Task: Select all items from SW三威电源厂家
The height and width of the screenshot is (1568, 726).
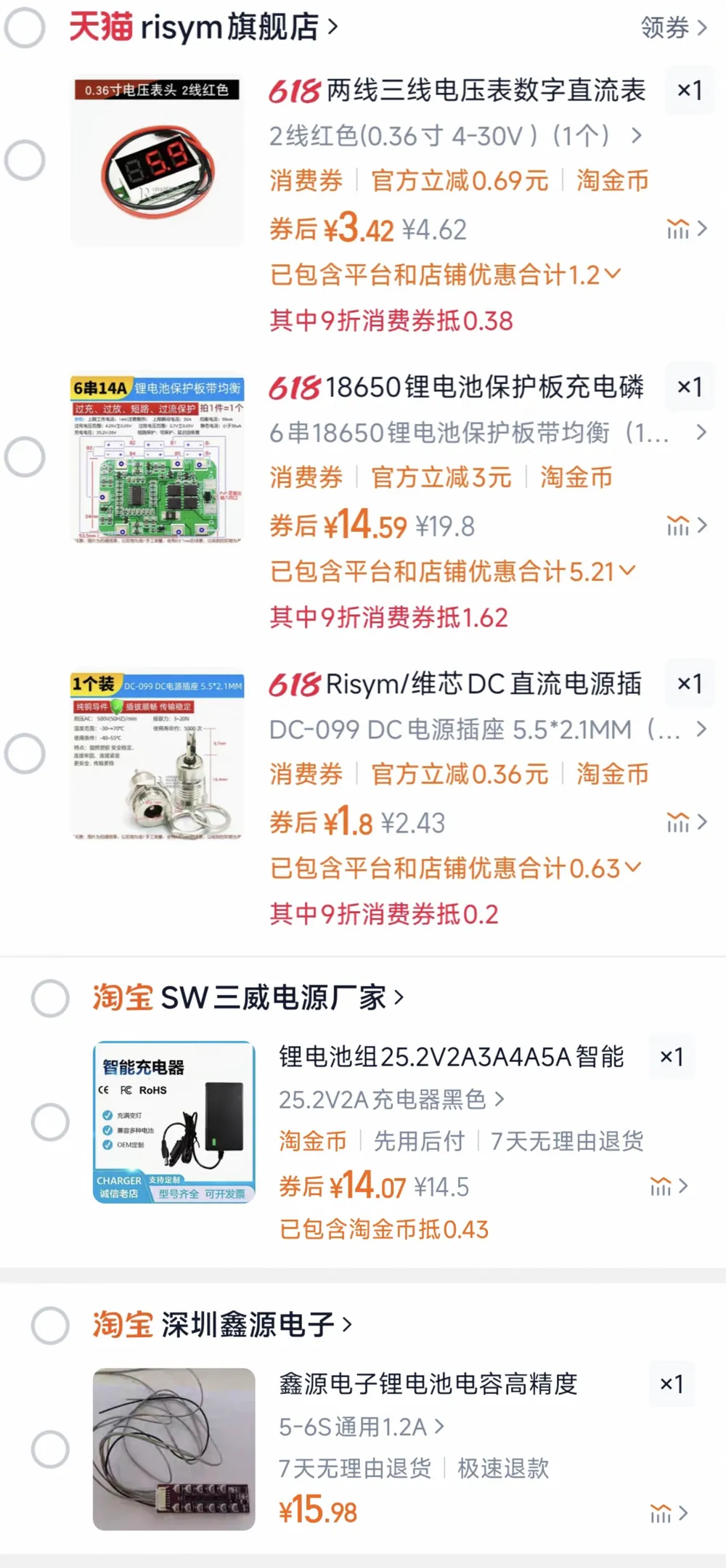Action: [51, 997]
